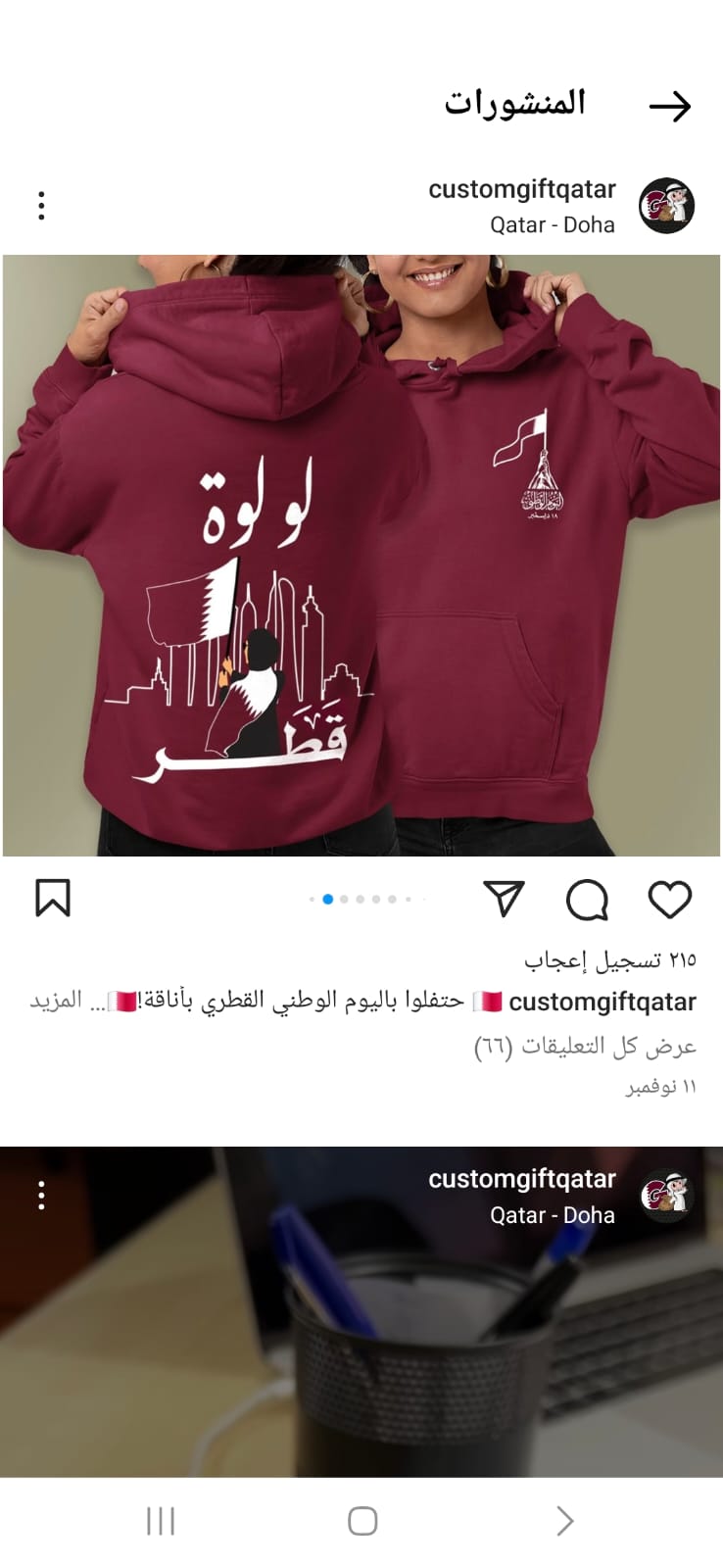Image resolution: width=723 pixels, height=1568 pixels.
Task: Open the pen holder post below
Action: coord(361,1313)
